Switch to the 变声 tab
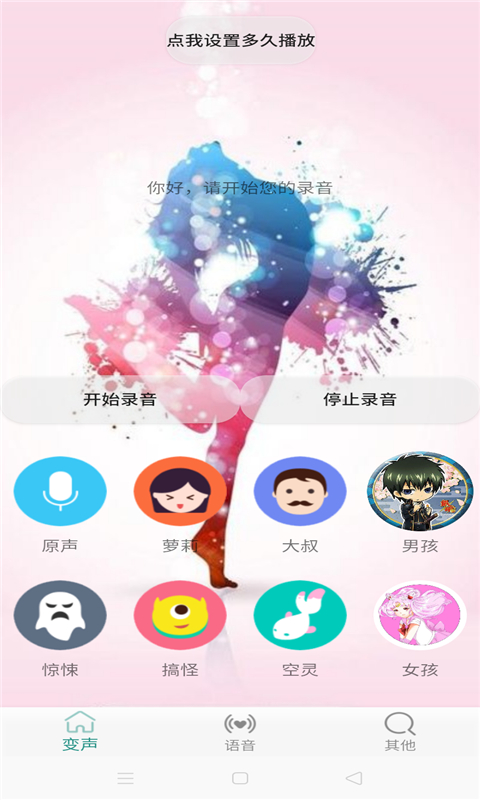 pos(80,731)
